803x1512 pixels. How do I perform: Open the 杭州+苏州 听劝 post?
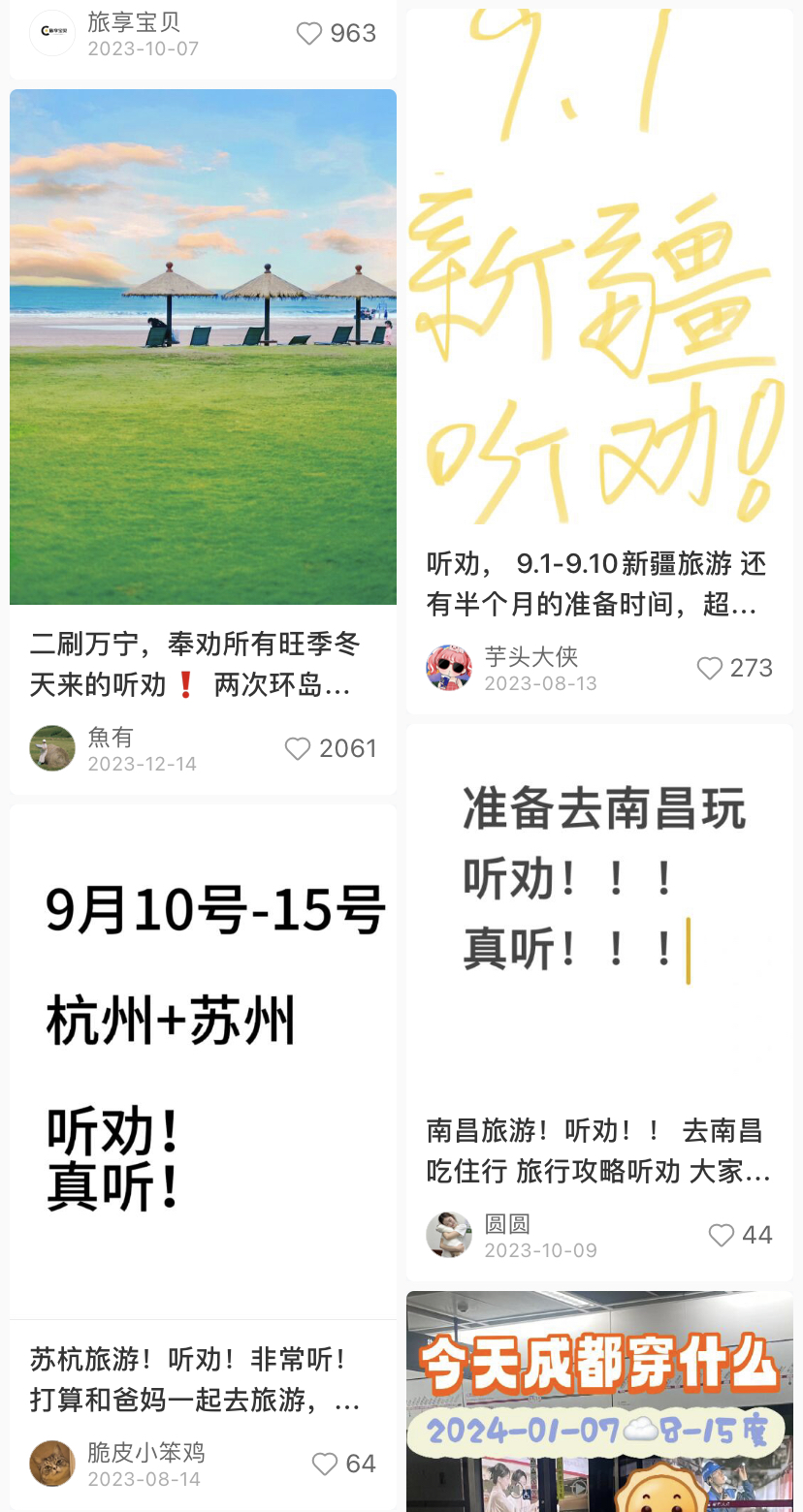pyautogui.click(x=203, y=1061)
